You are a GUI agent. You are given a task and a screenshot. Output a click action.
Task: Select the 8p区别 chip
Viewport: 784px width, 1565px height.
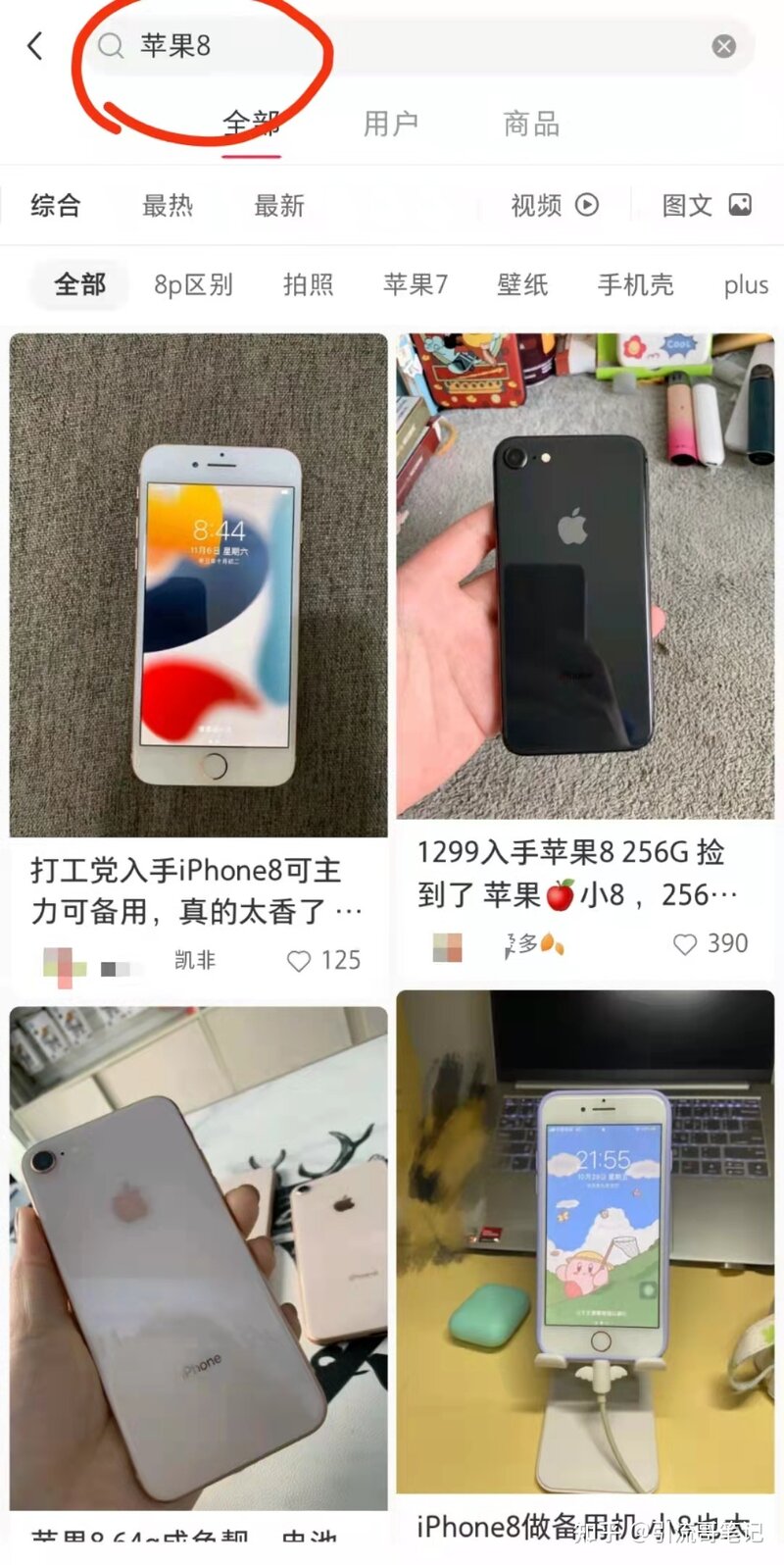(x=193, y=284)
